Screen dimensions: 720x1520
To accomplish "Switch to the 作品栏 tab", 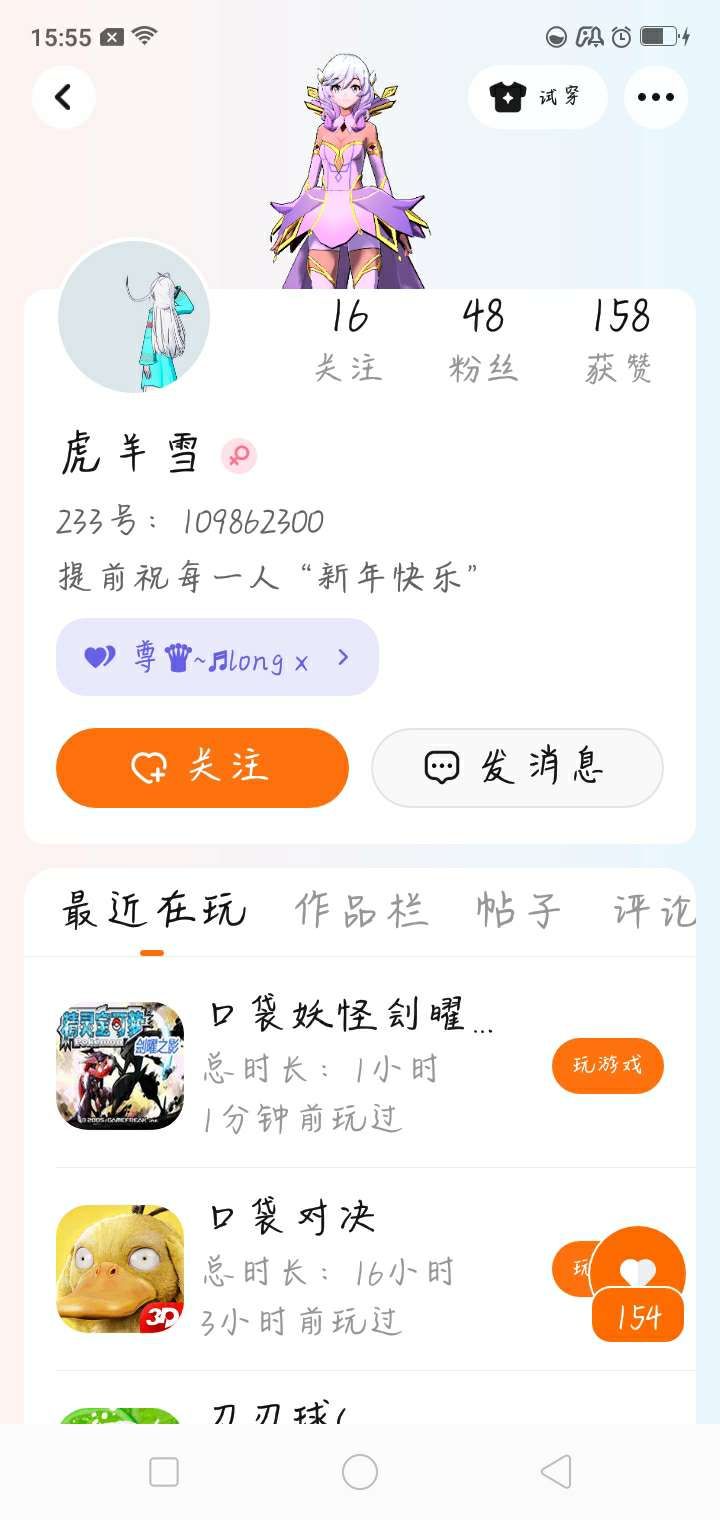I will [x=361, y=911].
